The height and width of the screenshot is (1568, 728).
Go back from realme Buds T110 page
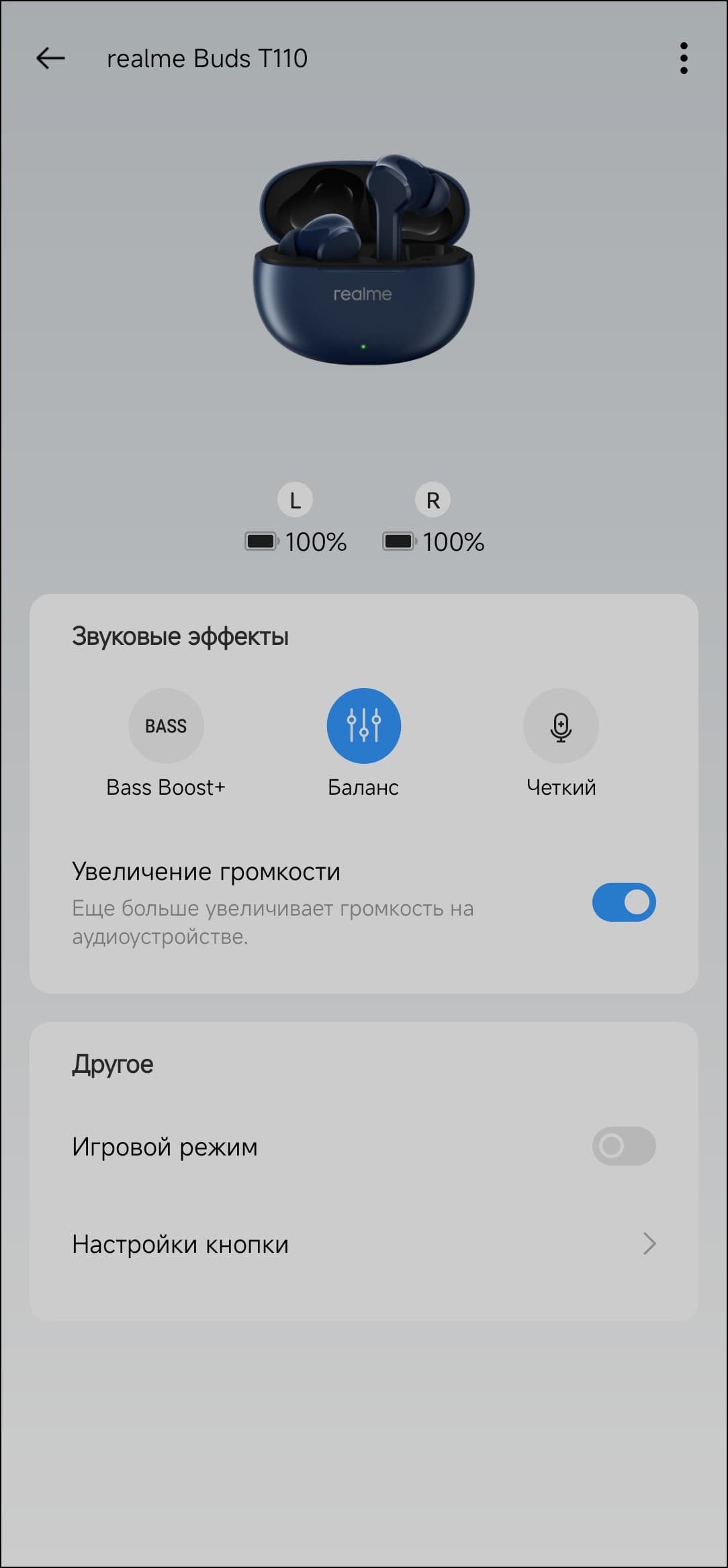50,58
